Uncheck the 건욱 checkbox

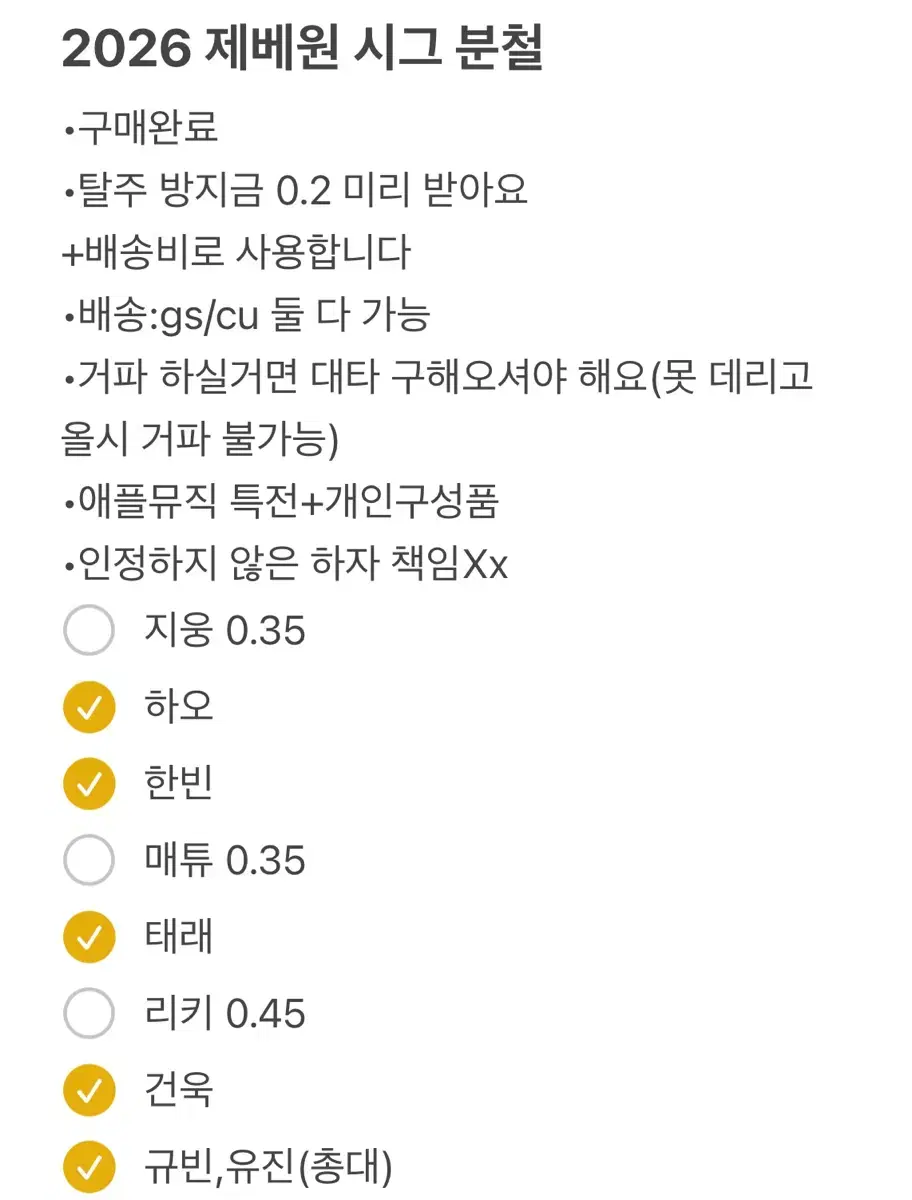tap(91, 1090)
